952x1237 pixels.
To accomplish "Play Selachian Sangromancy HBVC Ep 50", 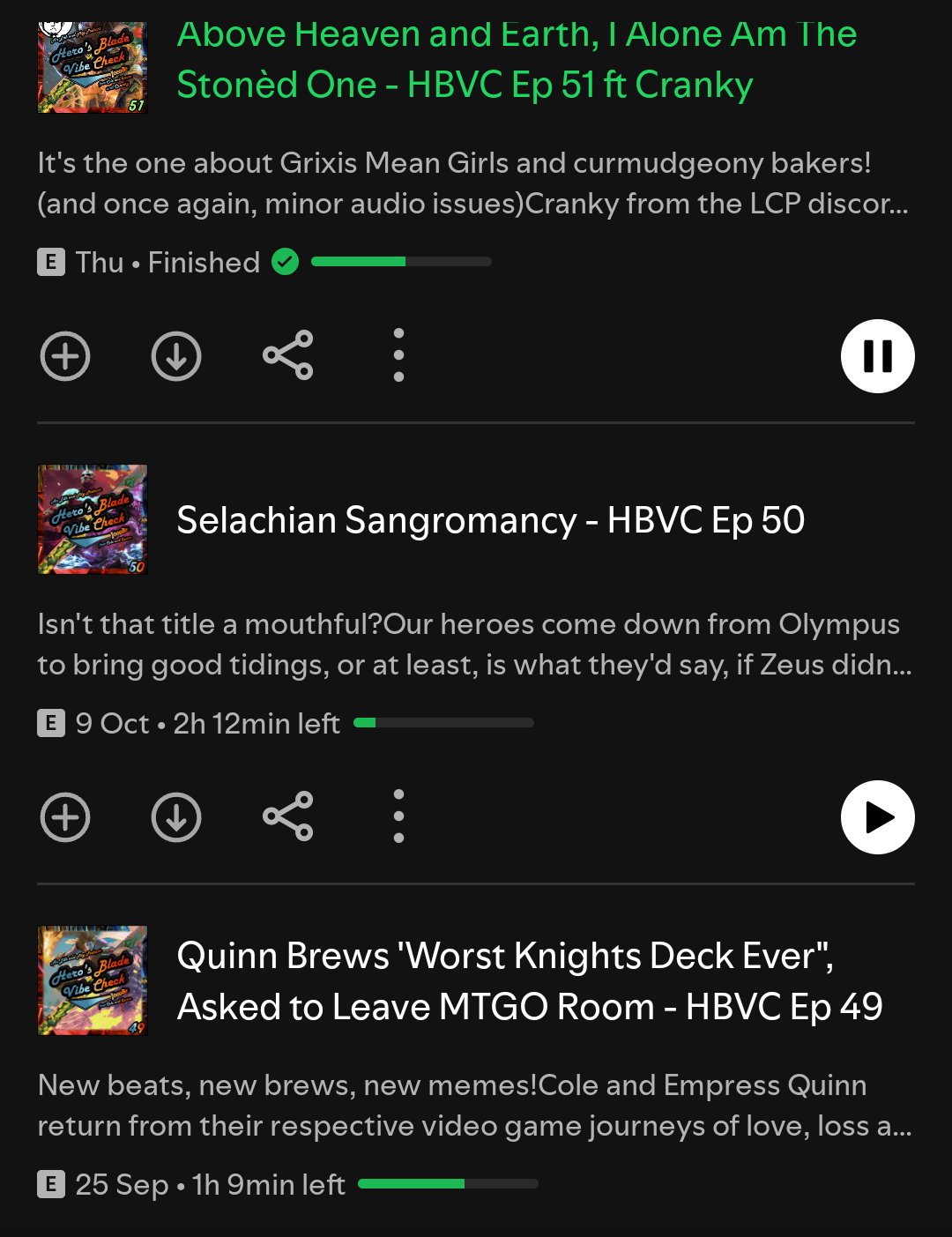I will (877, 817).
